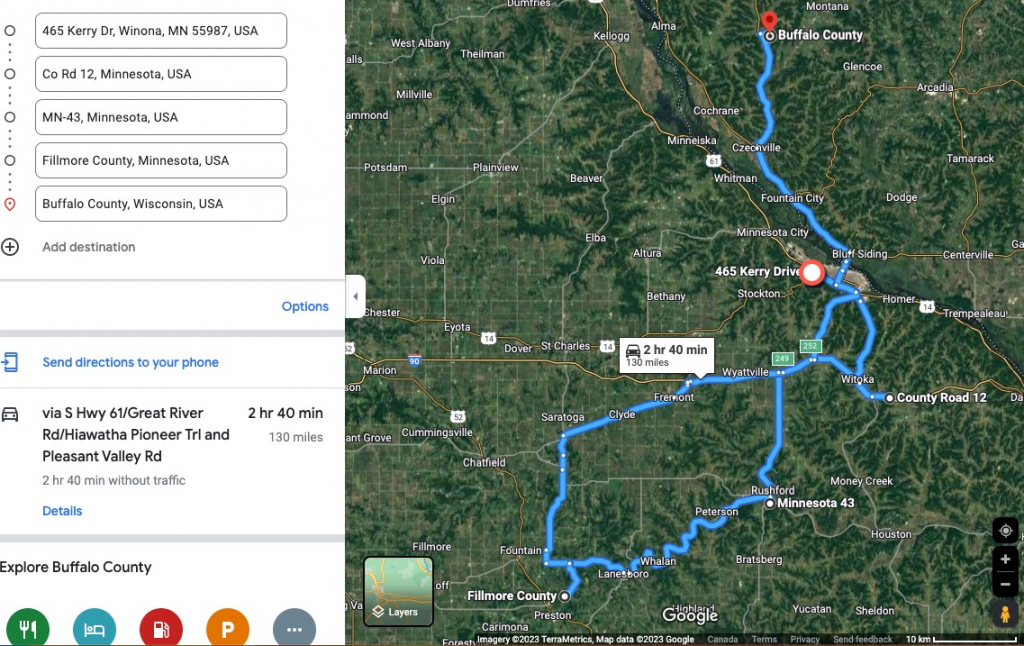The height and width of the screenshot is (646, 1024).
Task: Explore hotels near Buffalo County
Action: click(x=94, y=628)
